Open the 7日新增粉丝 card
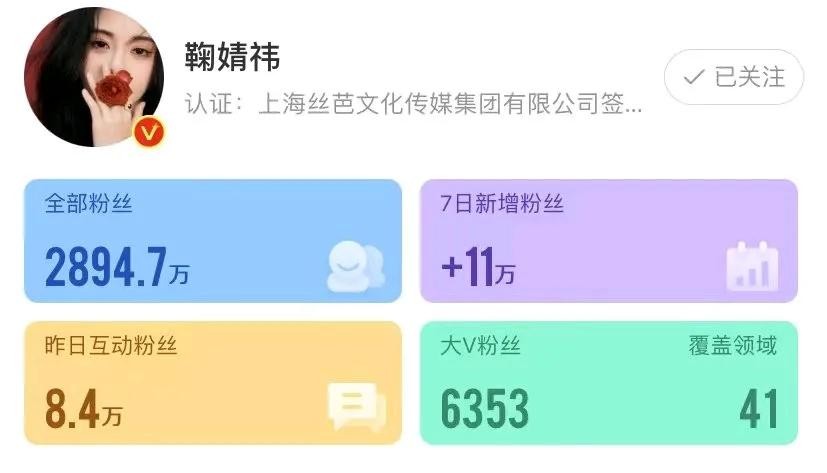Image resolution: width=827 pixels, height=473 pixels. (608, 240)
